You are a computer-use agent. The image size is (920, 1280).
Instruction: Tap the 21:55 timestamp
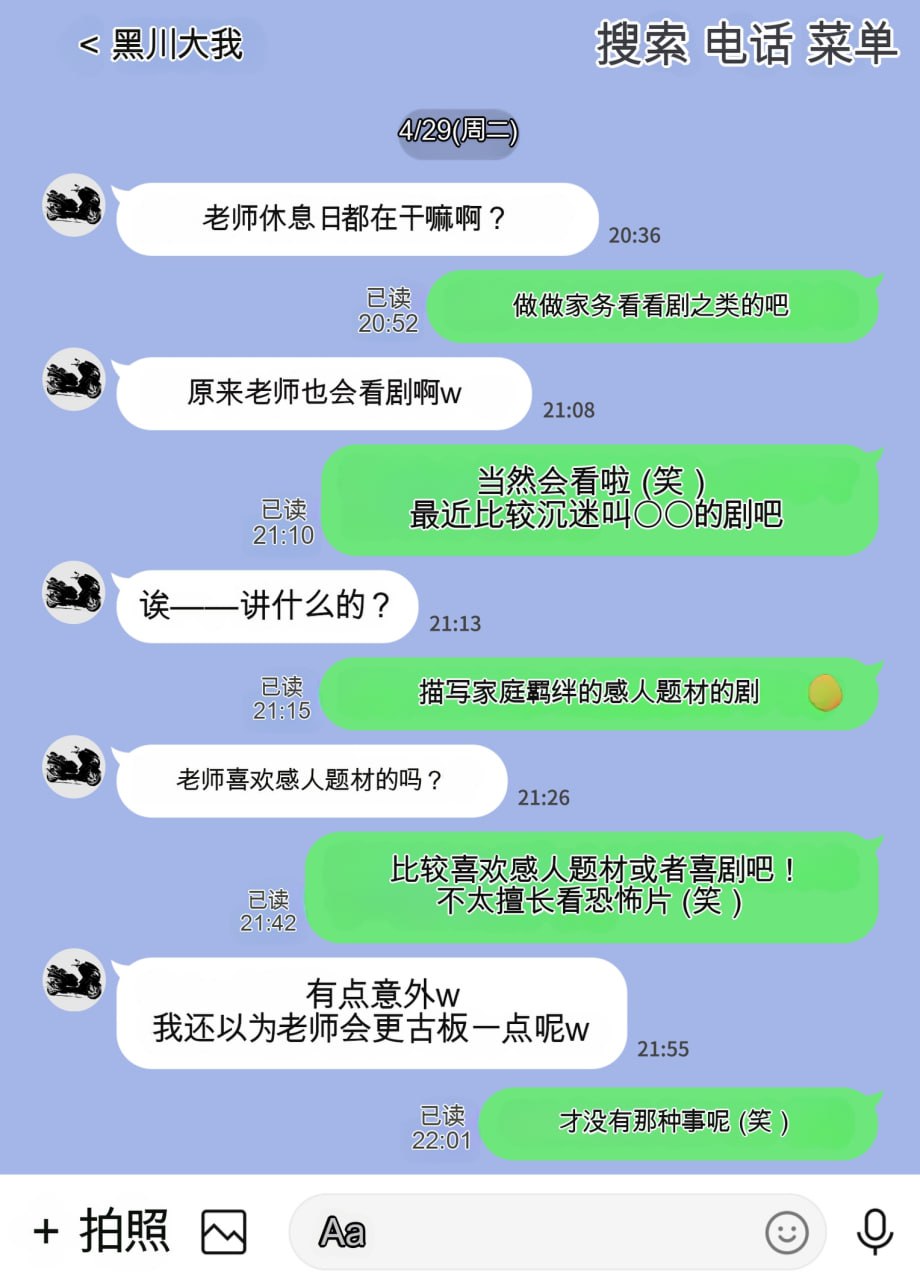[x=665, y=1049]
